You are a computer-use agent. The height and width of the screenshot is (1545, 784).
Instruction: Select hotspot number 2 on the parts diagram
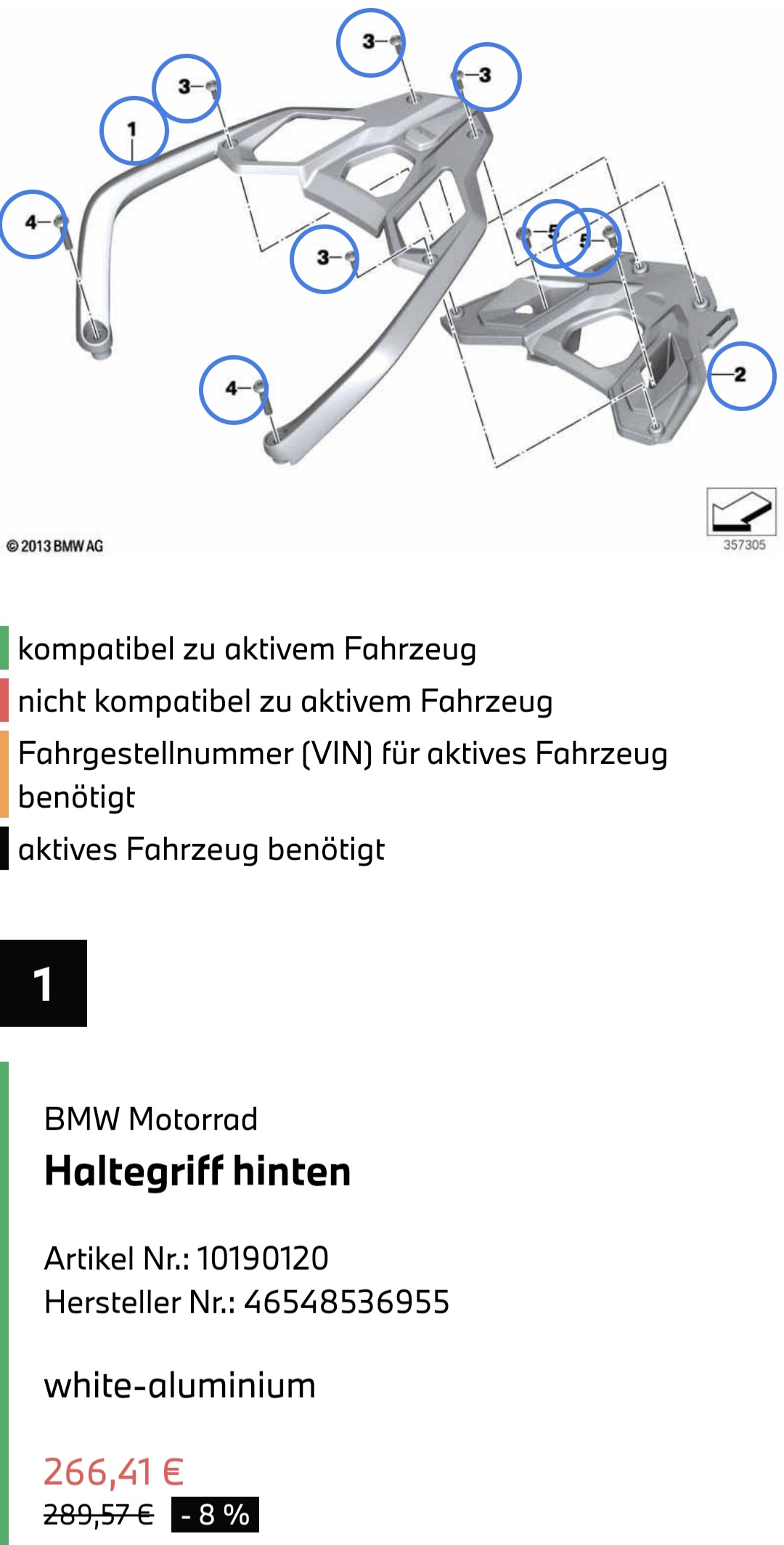click(x=741, y=376)
